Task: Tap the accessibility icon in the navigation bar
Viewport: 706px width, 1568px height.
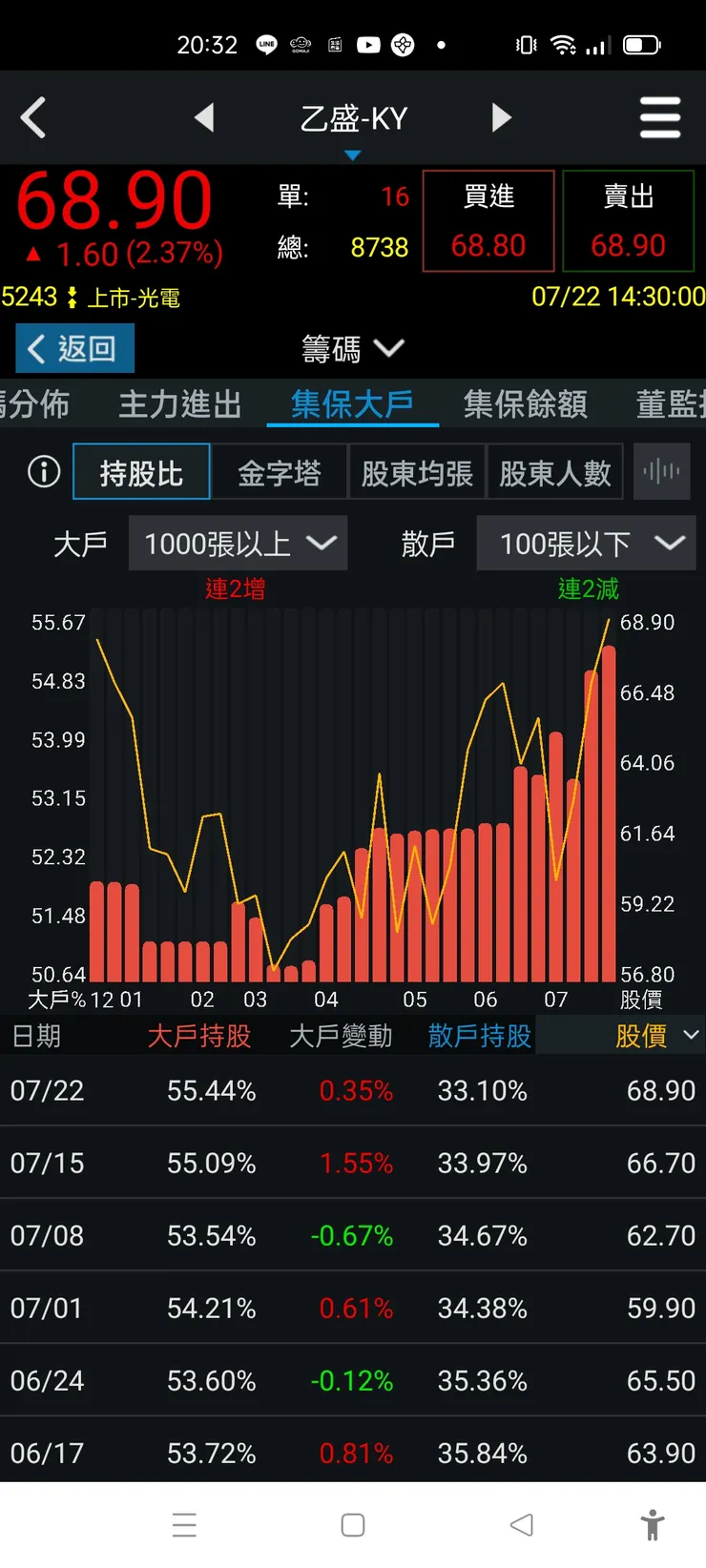Action: [x=653, y=1524]
